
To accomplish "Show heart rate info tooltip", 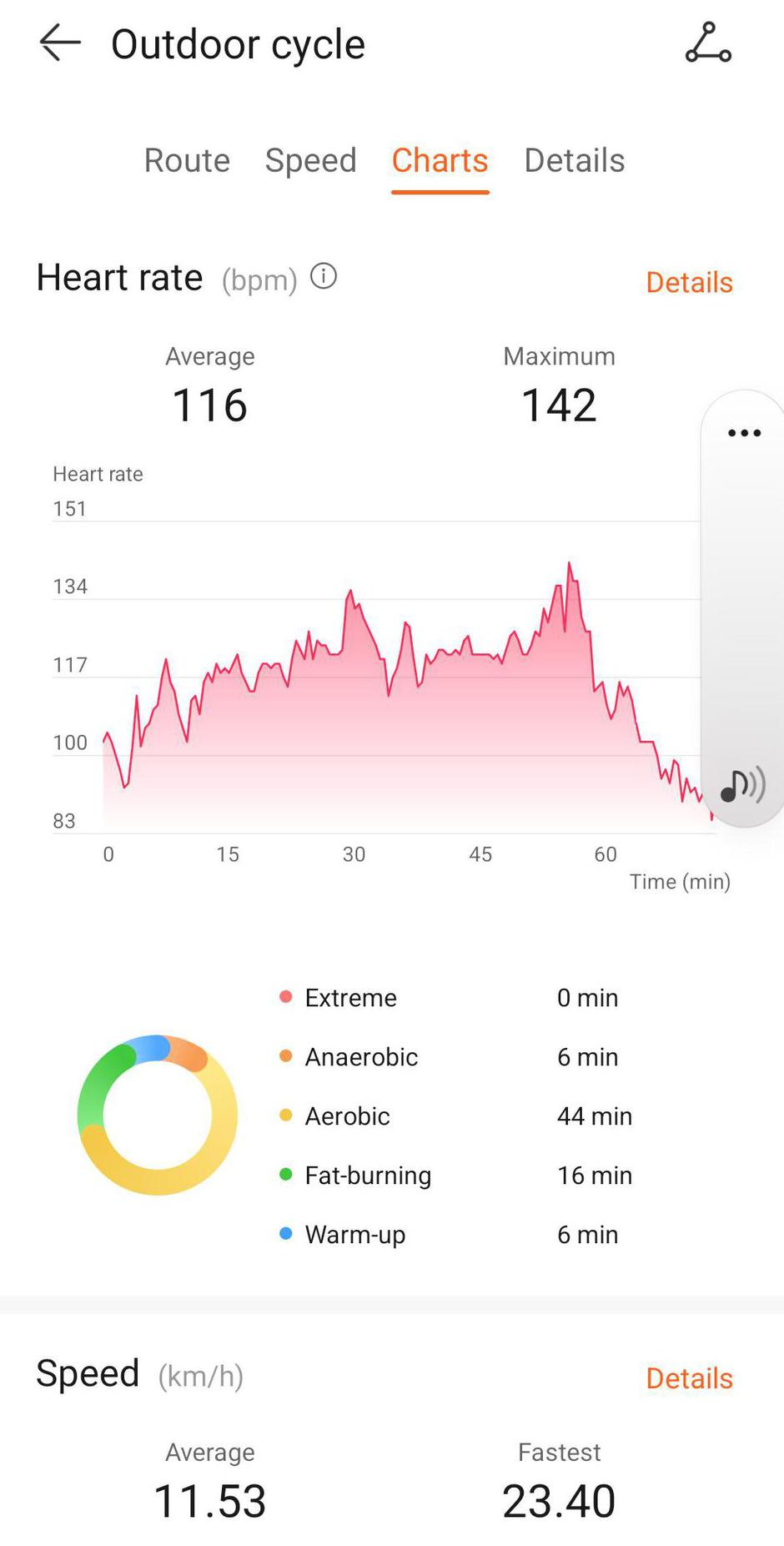I will [324, 276].
